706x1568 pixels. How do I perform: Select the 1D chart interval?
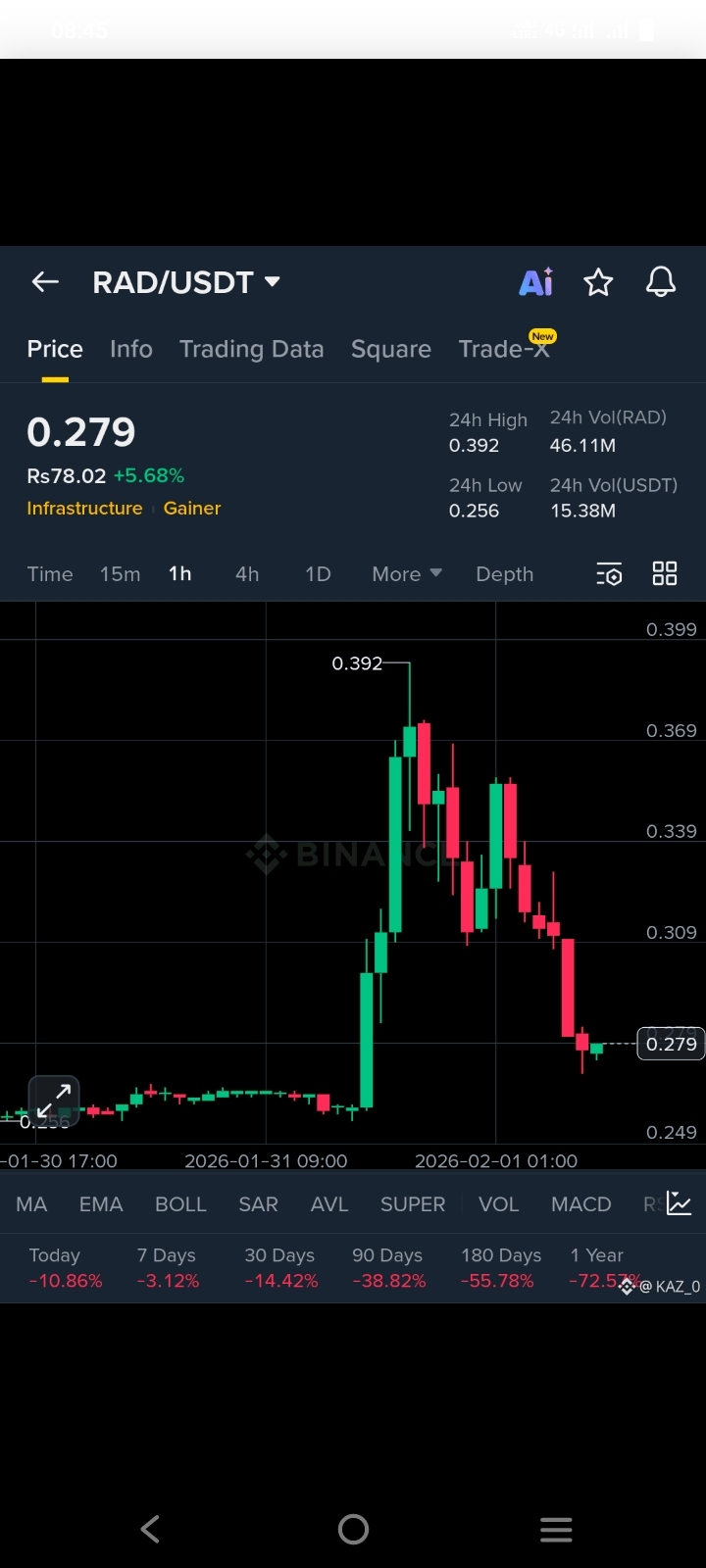(318, 574)
